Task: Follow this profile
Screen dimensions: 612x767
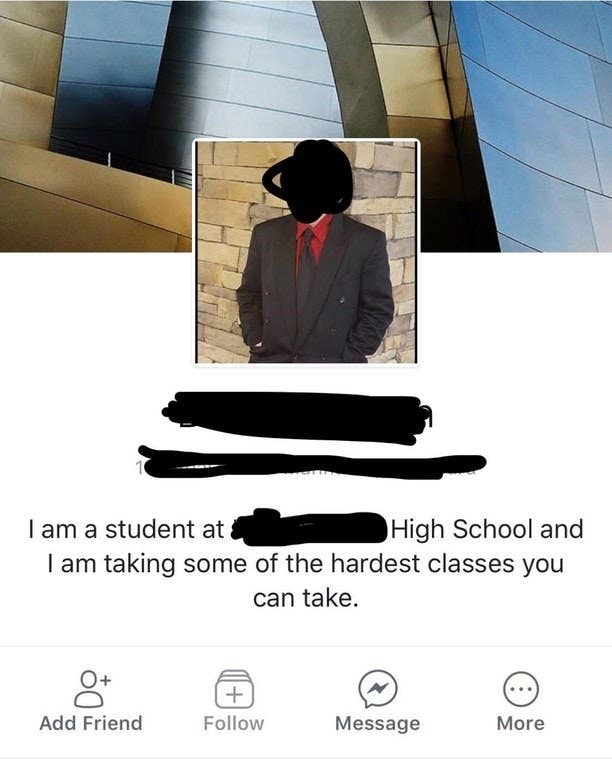Action: pos(233,702)
